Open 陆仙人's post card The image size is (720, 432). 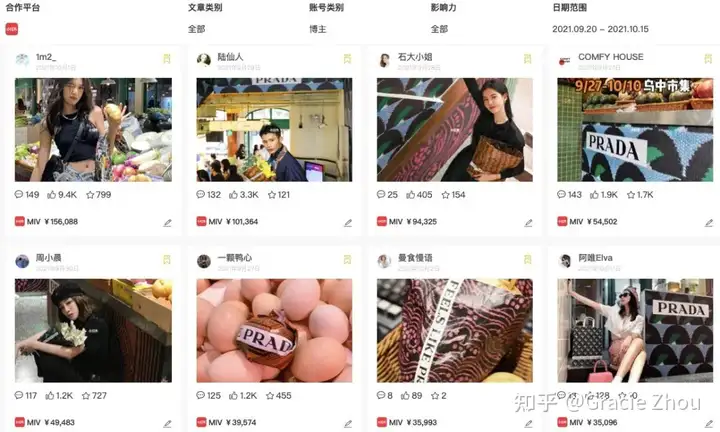[274, 129]
